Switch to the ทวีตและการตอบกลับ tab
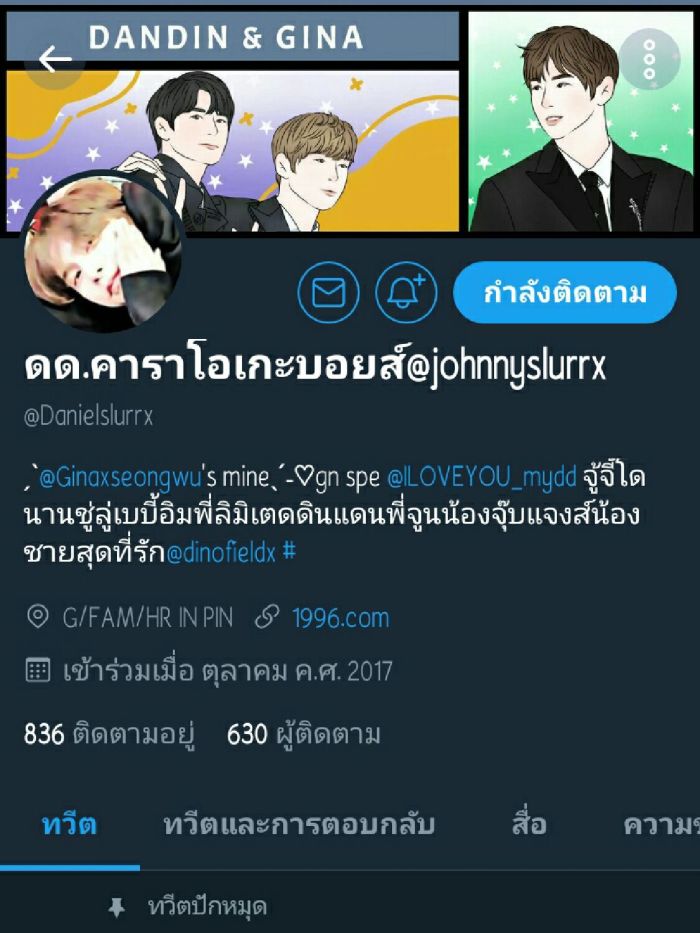700x933 pixels. click(299, 826)
